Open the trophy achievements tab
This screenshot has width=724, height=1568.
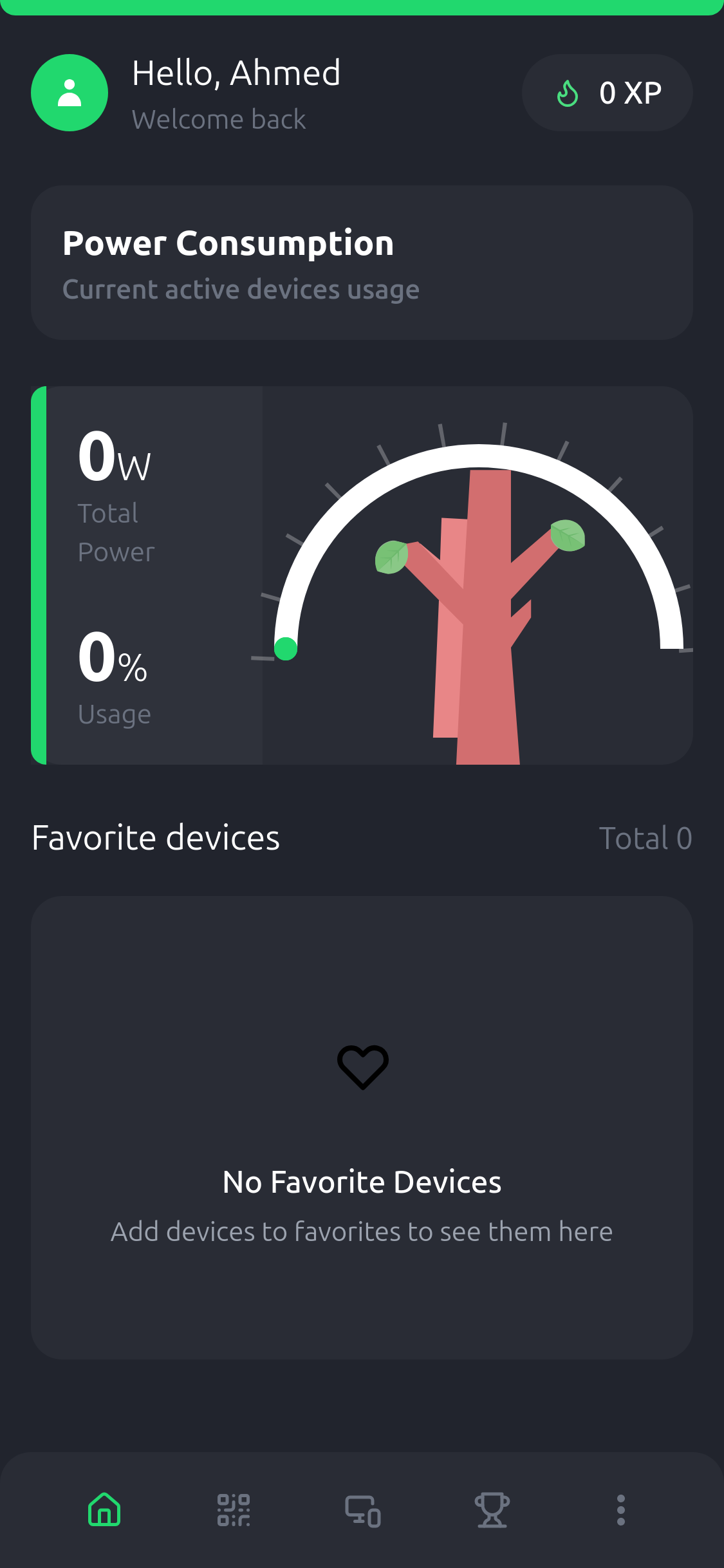pyautogui.click(x=492, y=1509)
